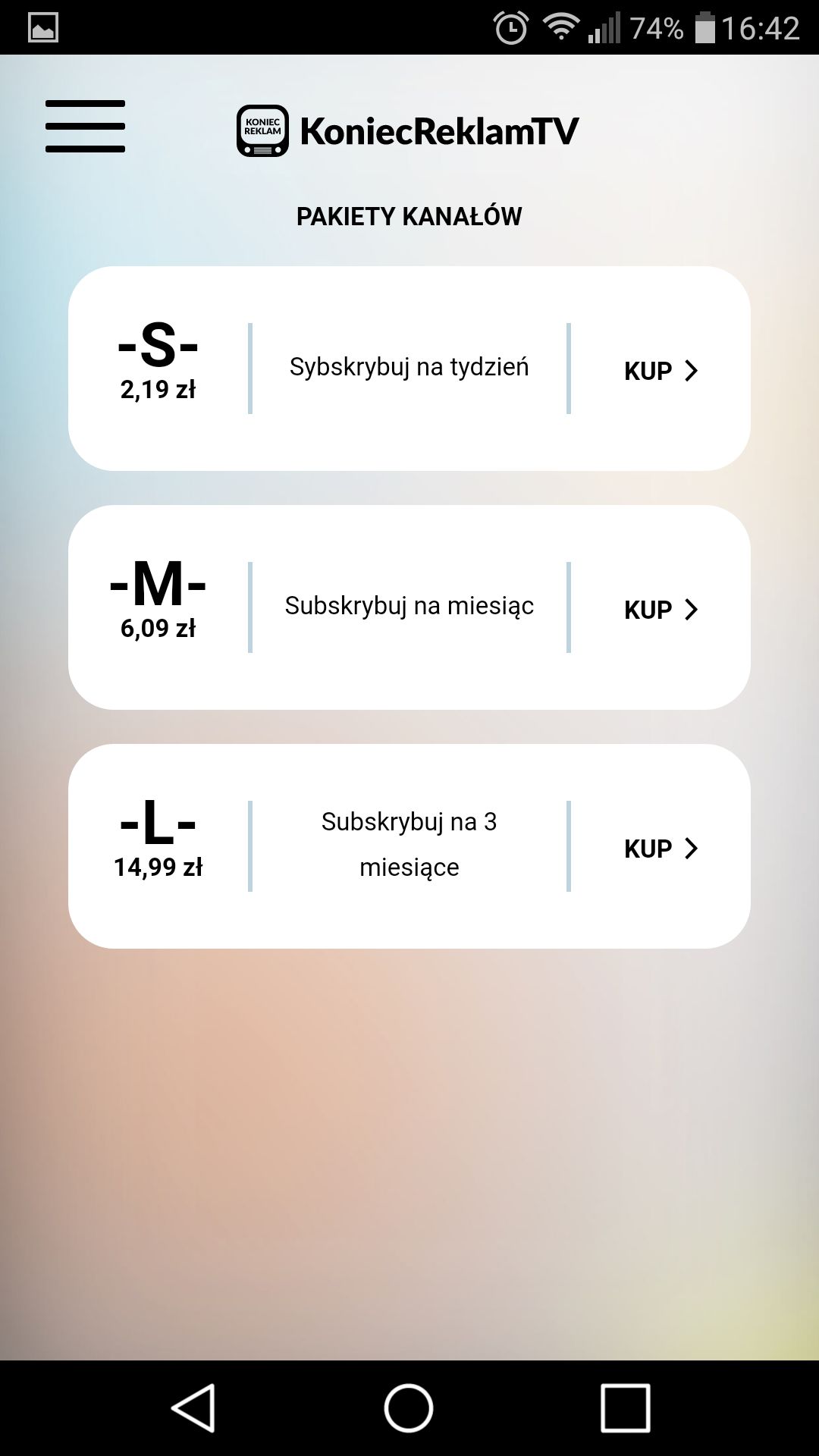
Task: Return to the home screen via system home
Action: (x=409, y=1408)
